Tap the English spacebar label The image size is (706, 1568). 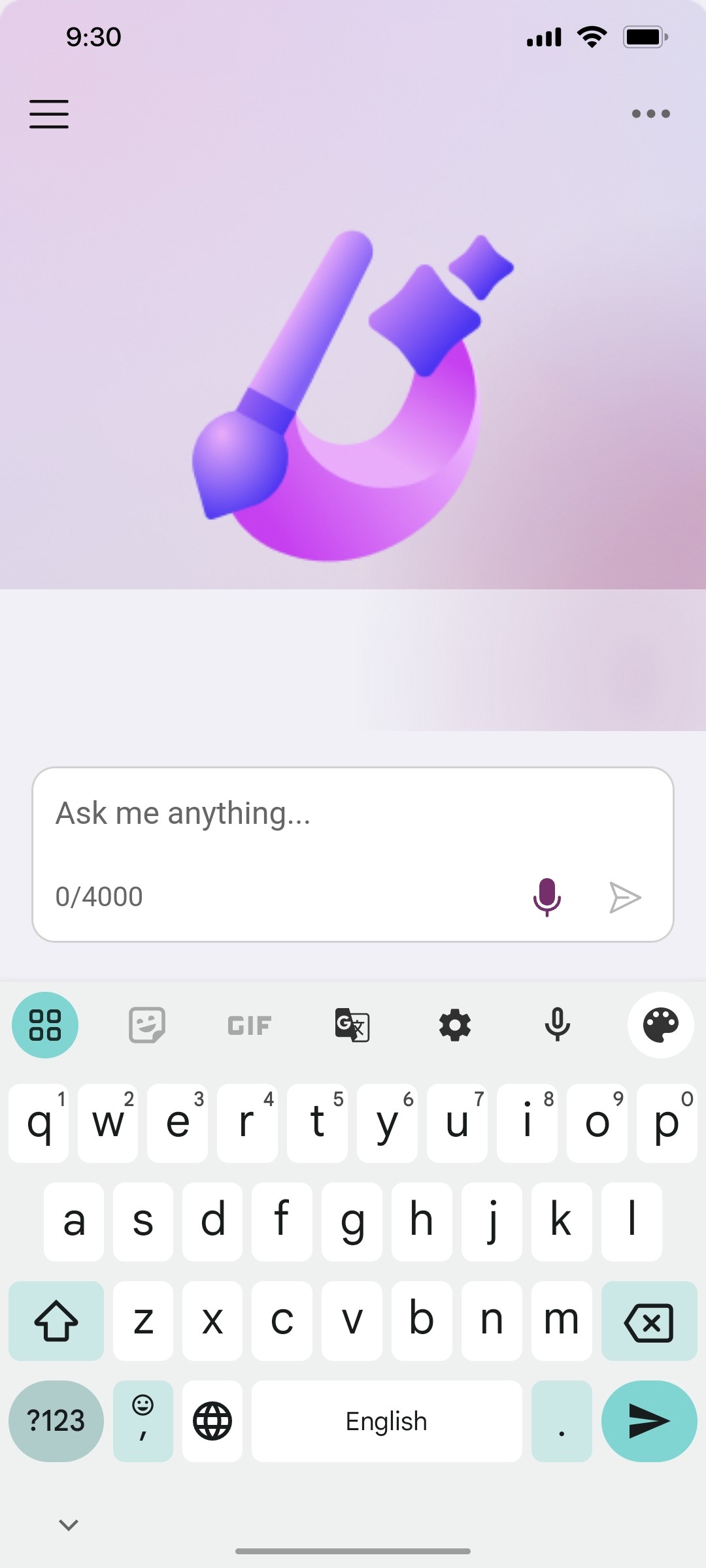click(x=386, y=1421)
